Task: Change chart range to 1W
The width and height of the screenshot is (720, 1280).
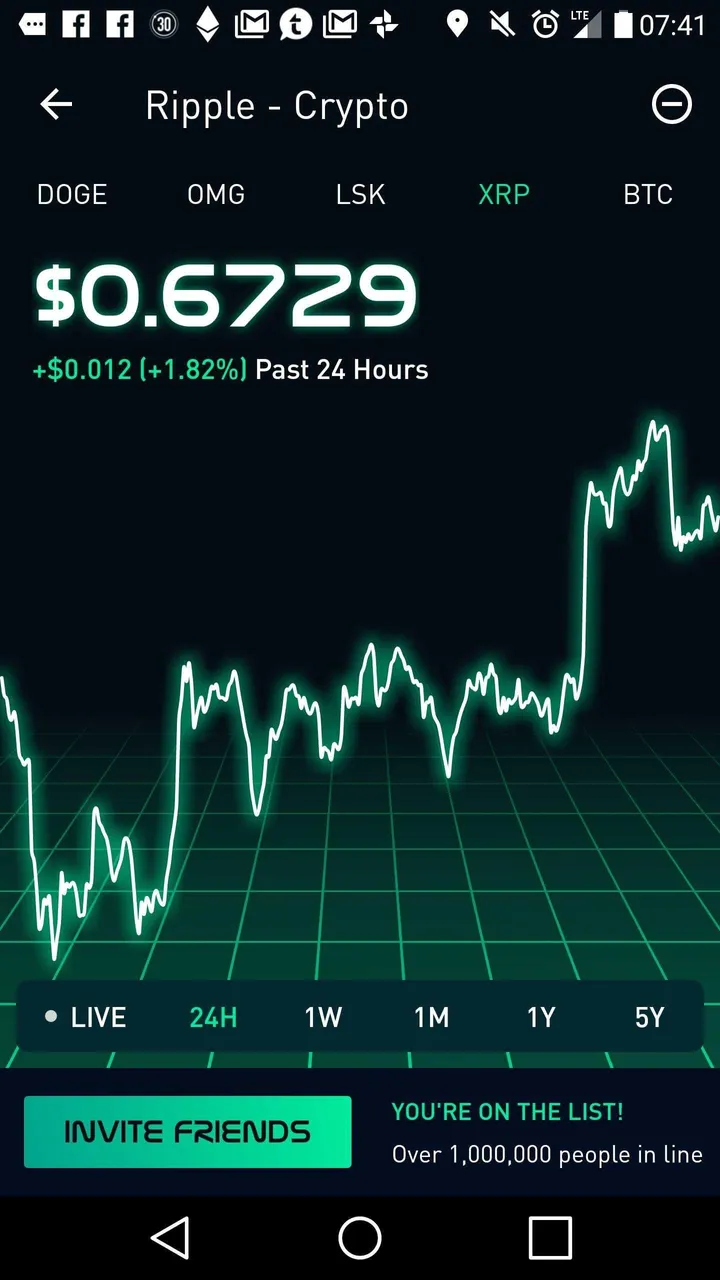Action: tap(323, 1018)
